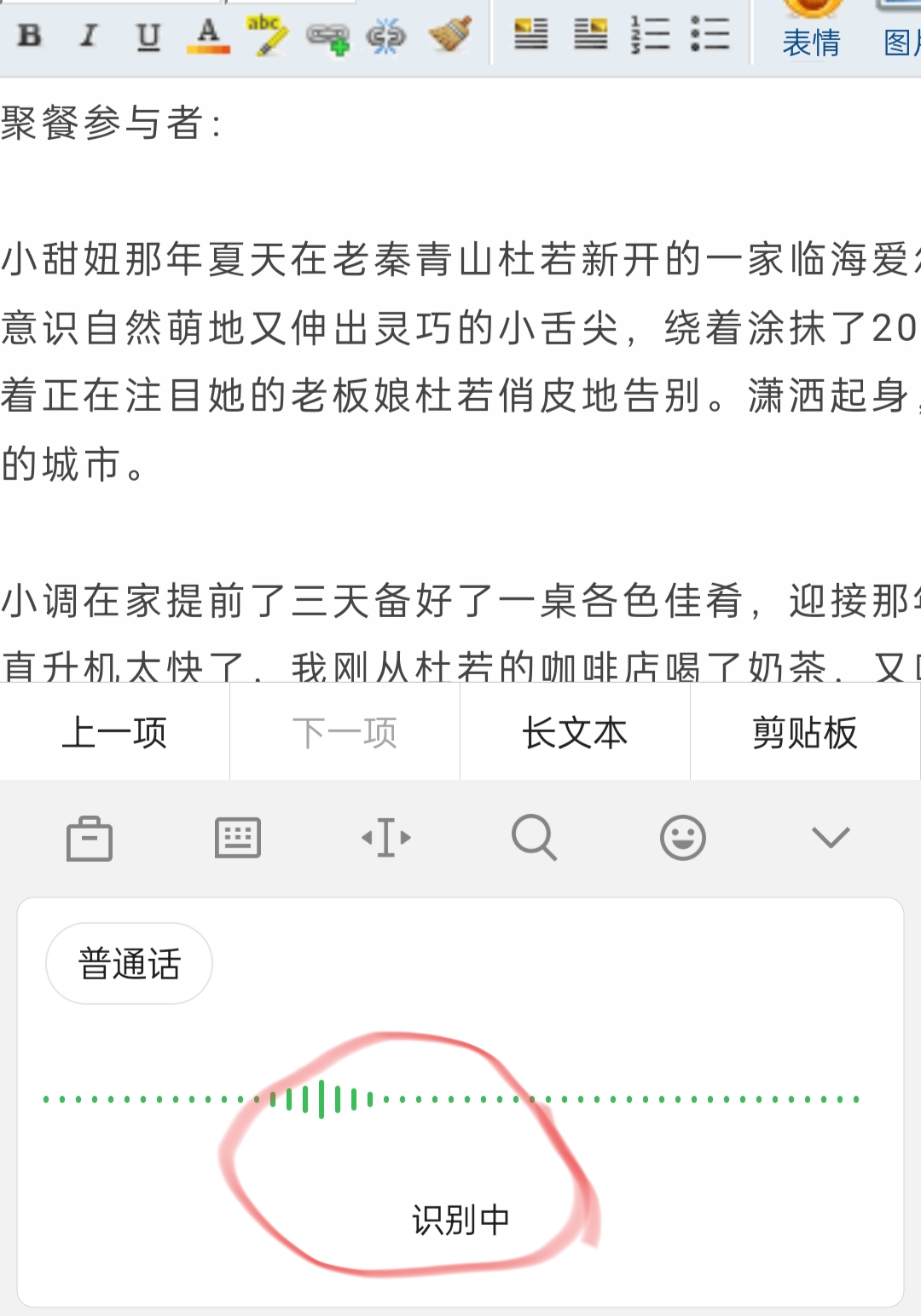Insert a bulleted list
This screenshot has width=921, height=1316.
[710, 36]
